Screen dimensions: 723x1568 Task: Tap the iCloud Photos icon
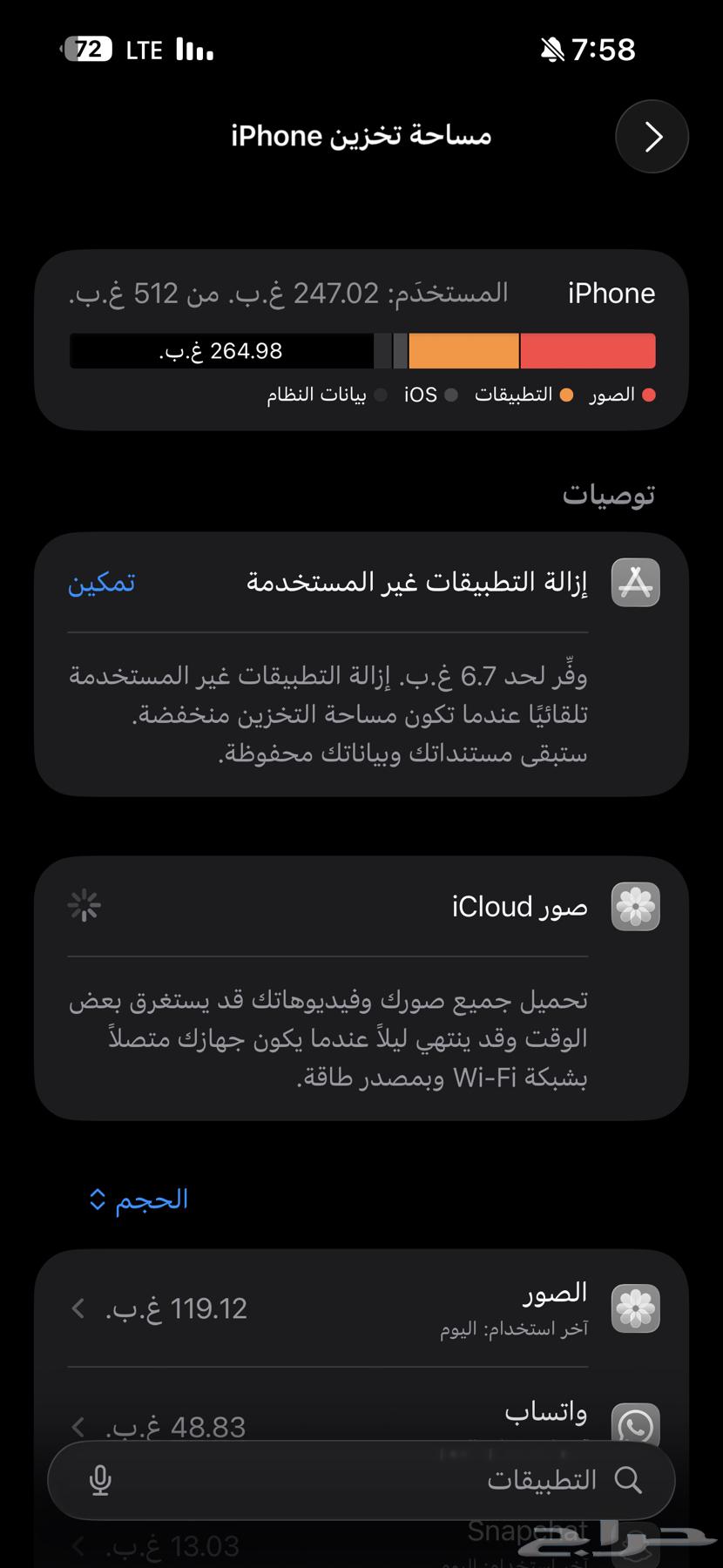(635, 906)
